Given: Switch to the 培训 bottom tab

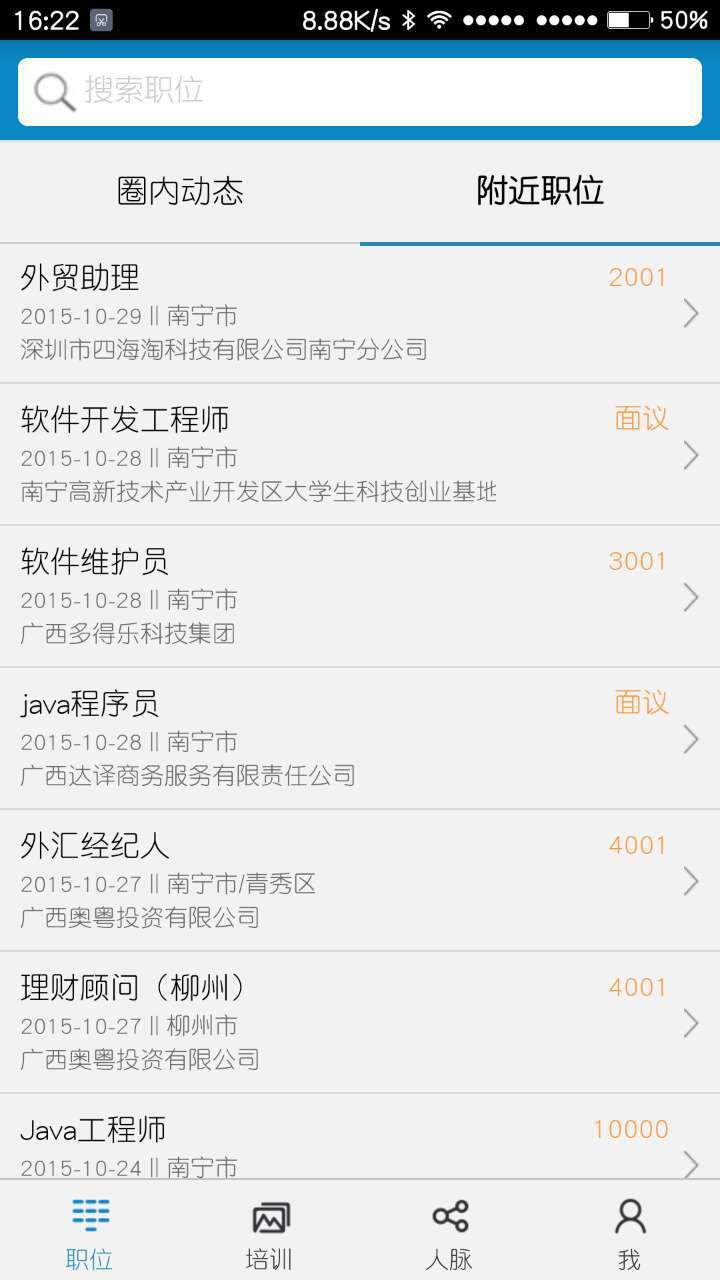Looking at the screenshot, I should [270, 1232].
